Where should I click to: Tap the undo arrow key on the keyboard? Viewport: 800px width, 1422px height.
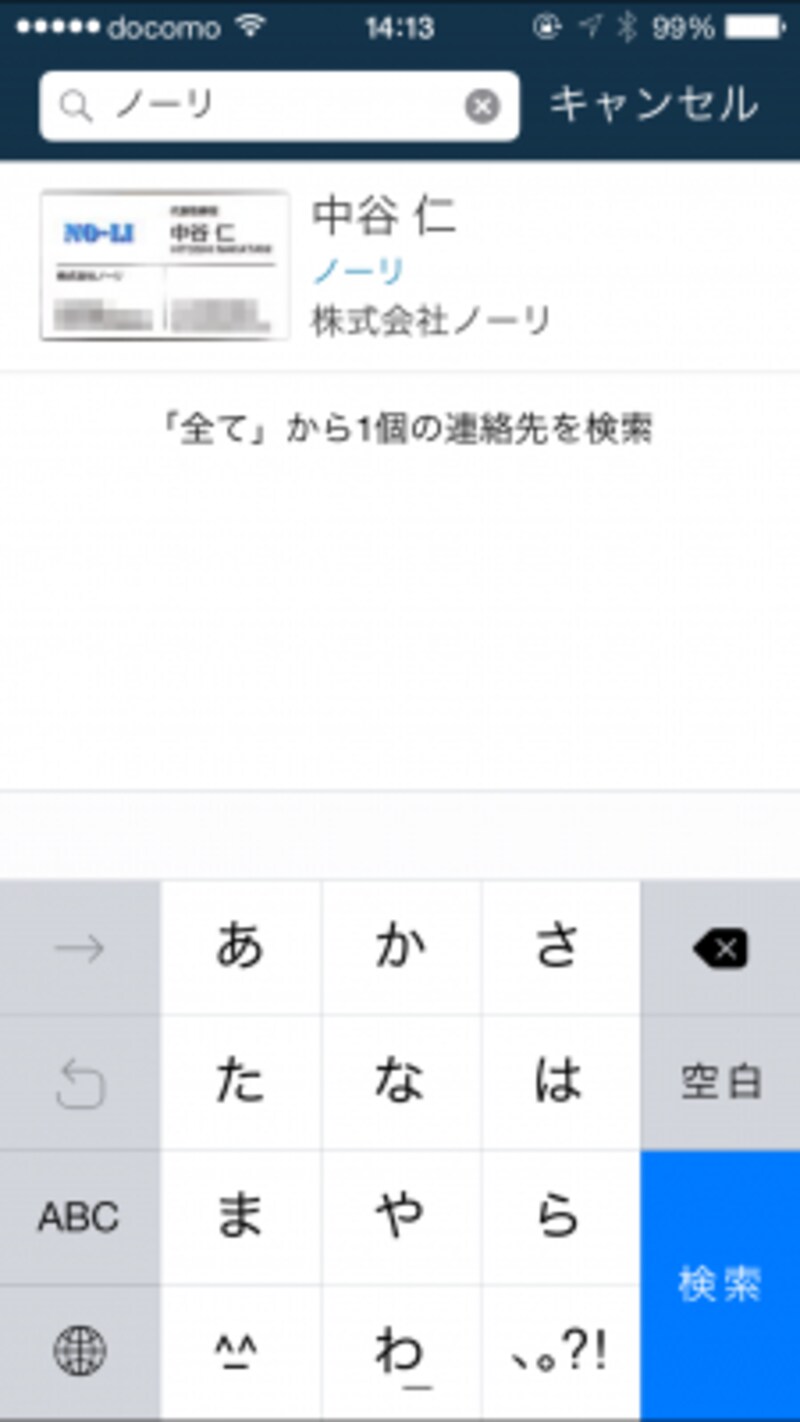(80, 1083)
